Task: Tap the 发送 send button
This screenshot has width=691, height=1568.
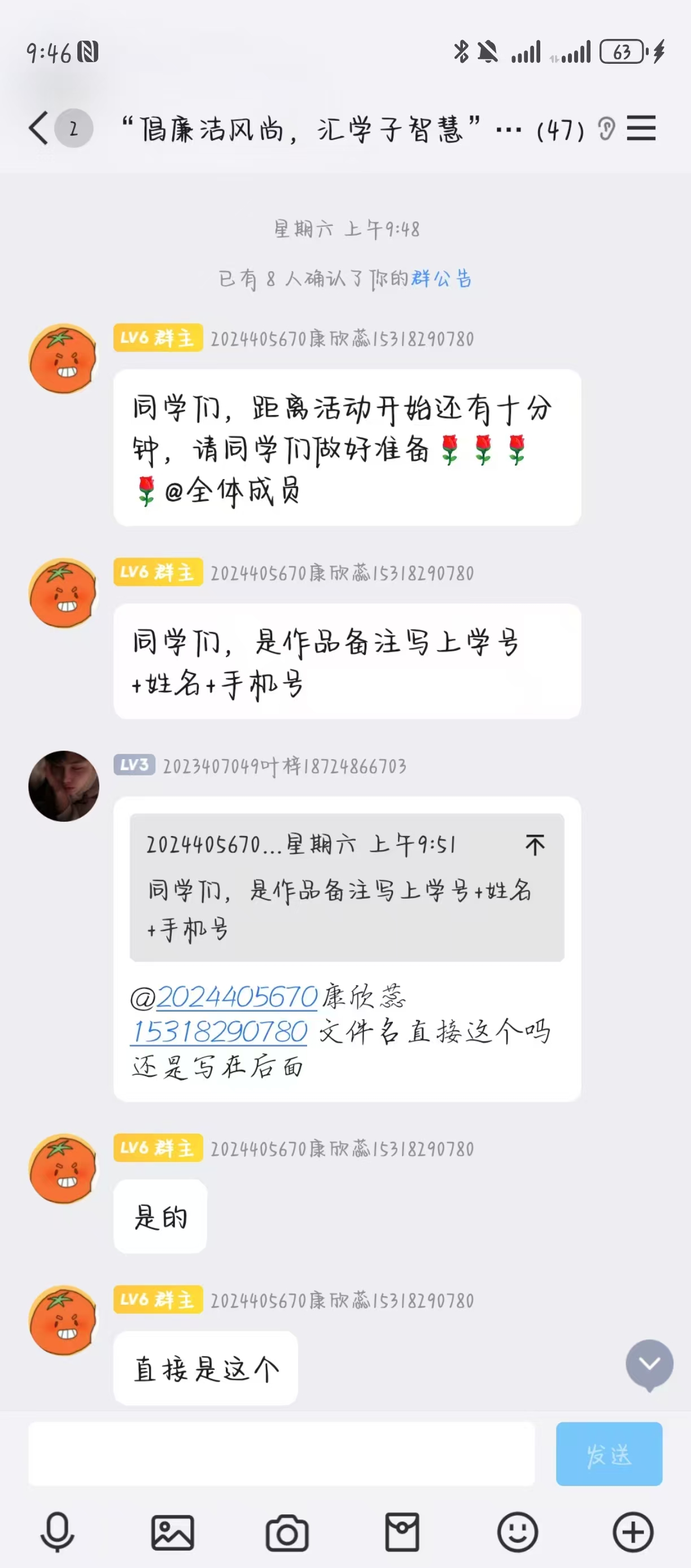Action: [x=608, y=1453]
